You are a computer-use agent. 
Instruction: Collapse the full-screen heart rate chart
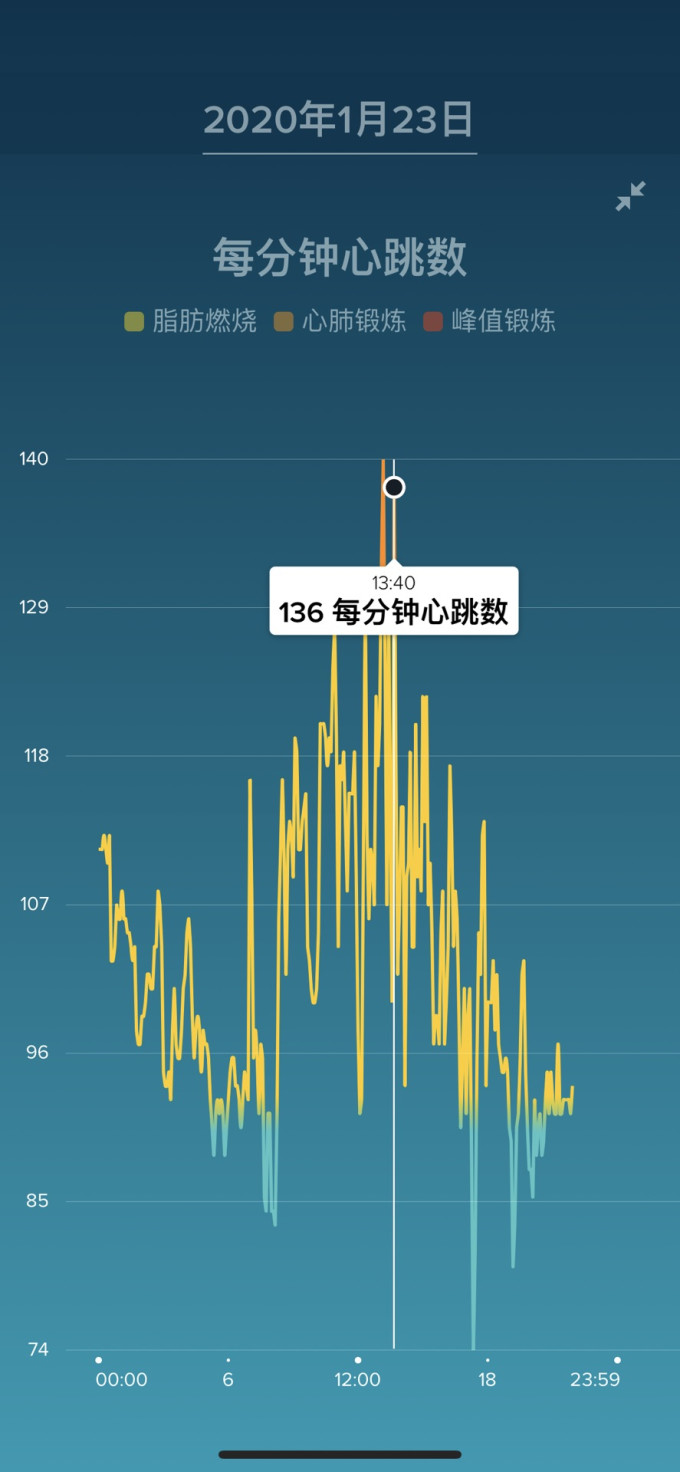coord(630,196)
